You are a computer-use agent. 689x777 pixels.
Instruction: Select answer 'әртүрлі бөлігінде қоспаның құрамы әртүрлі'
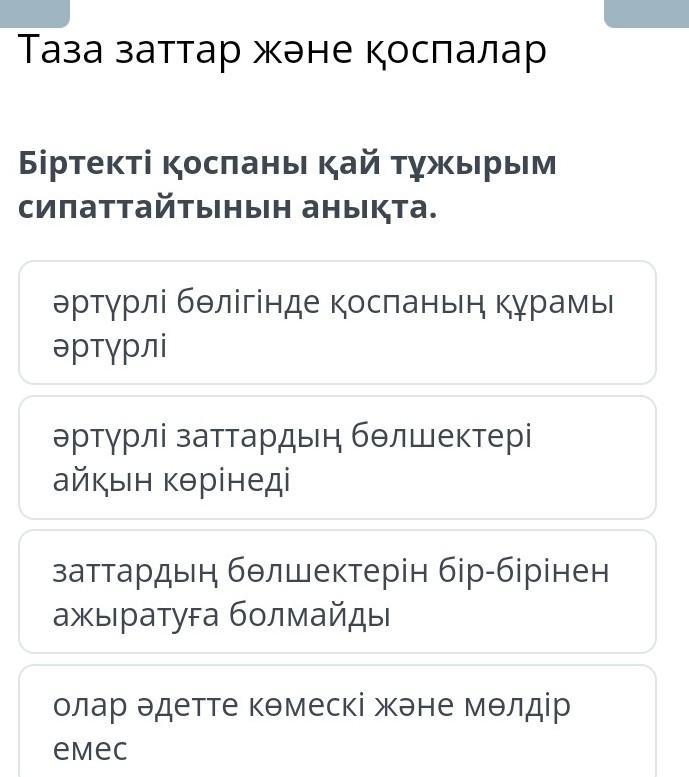click(337, 322)
